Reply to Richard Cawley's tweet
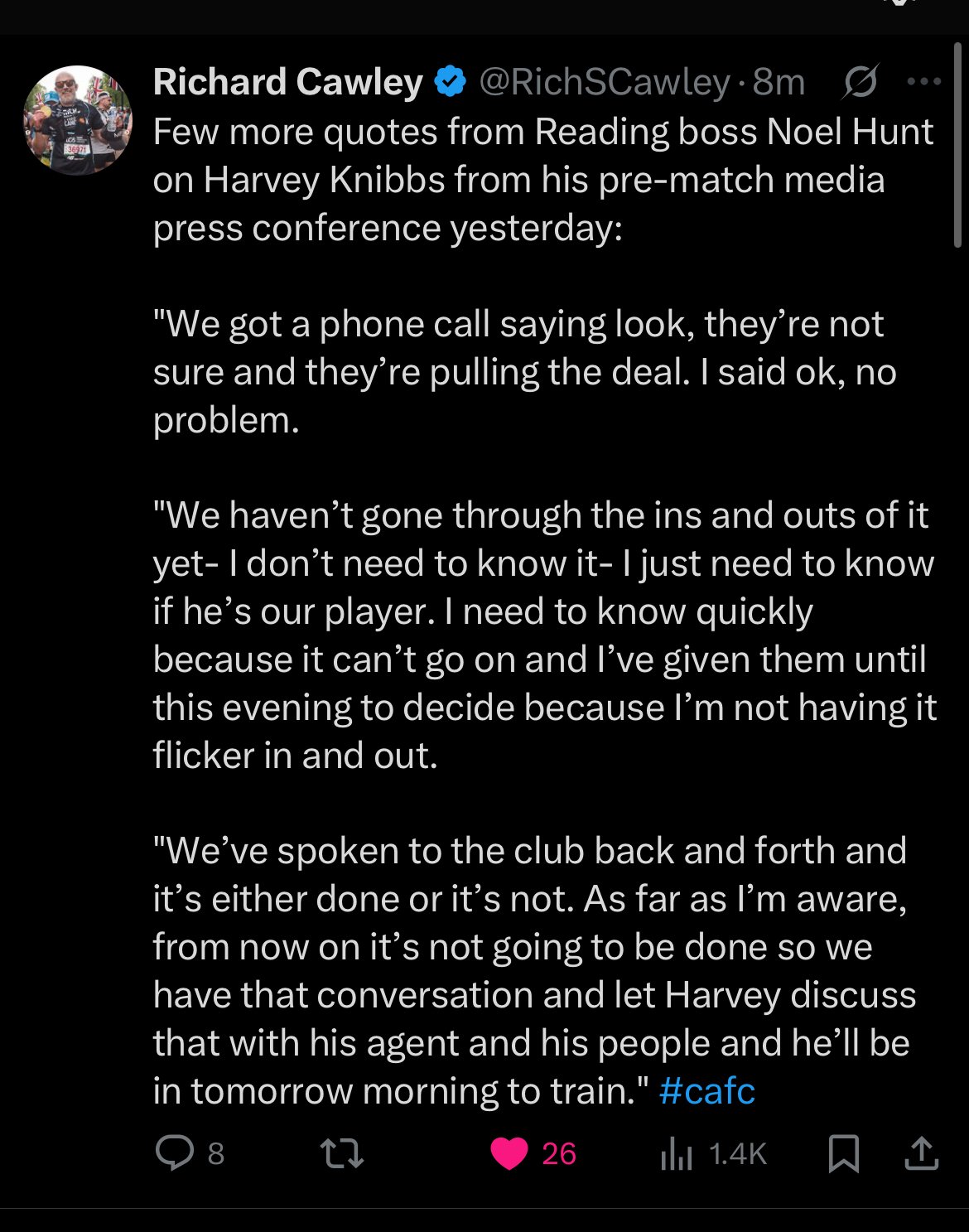This screenshot has height=1232, width=969. pyautogui.click(x=175, y=1152)
